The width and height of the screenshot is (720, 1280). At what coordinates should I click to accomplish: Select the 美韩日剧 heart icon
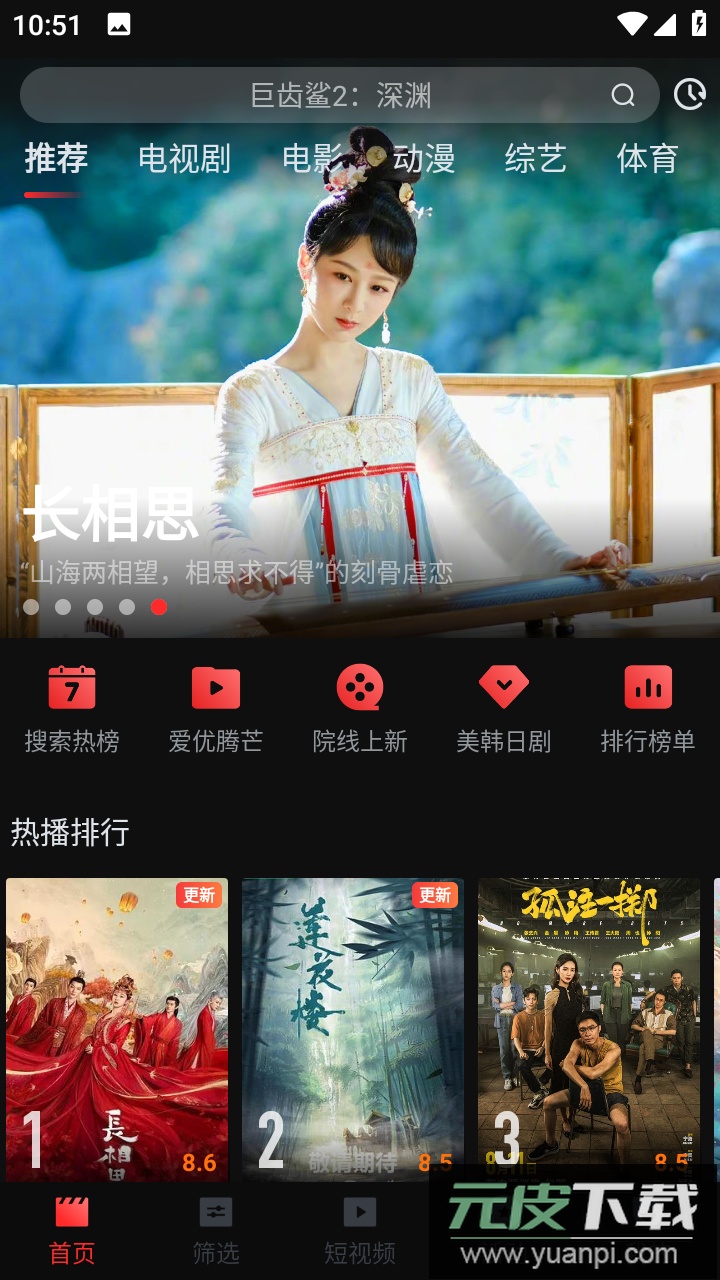[504, 688]
